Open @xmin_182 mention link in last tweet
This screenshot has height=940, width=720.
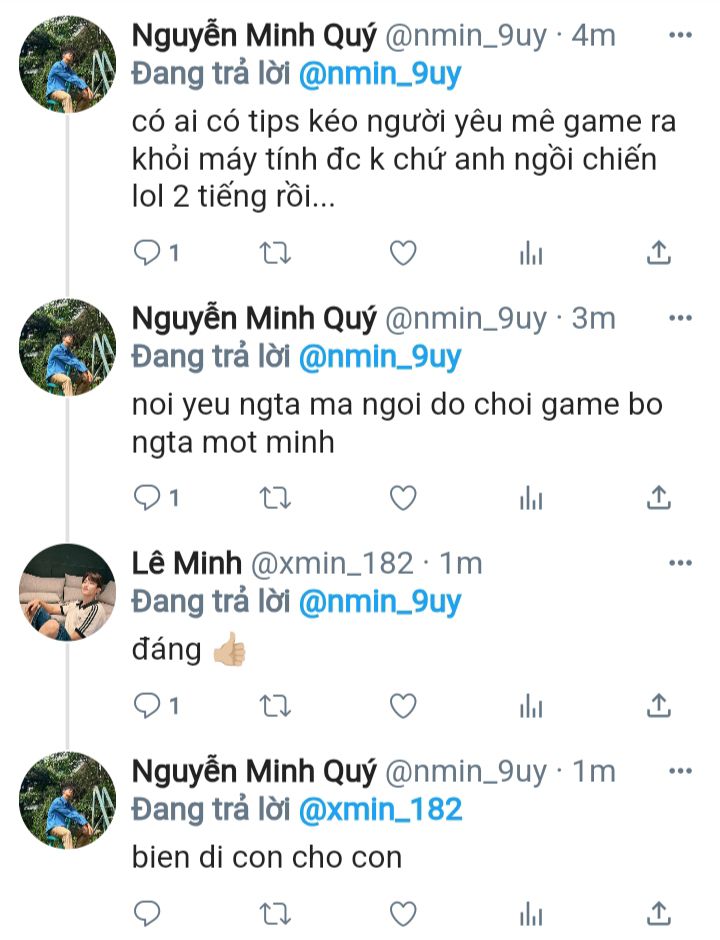point(380,808)
